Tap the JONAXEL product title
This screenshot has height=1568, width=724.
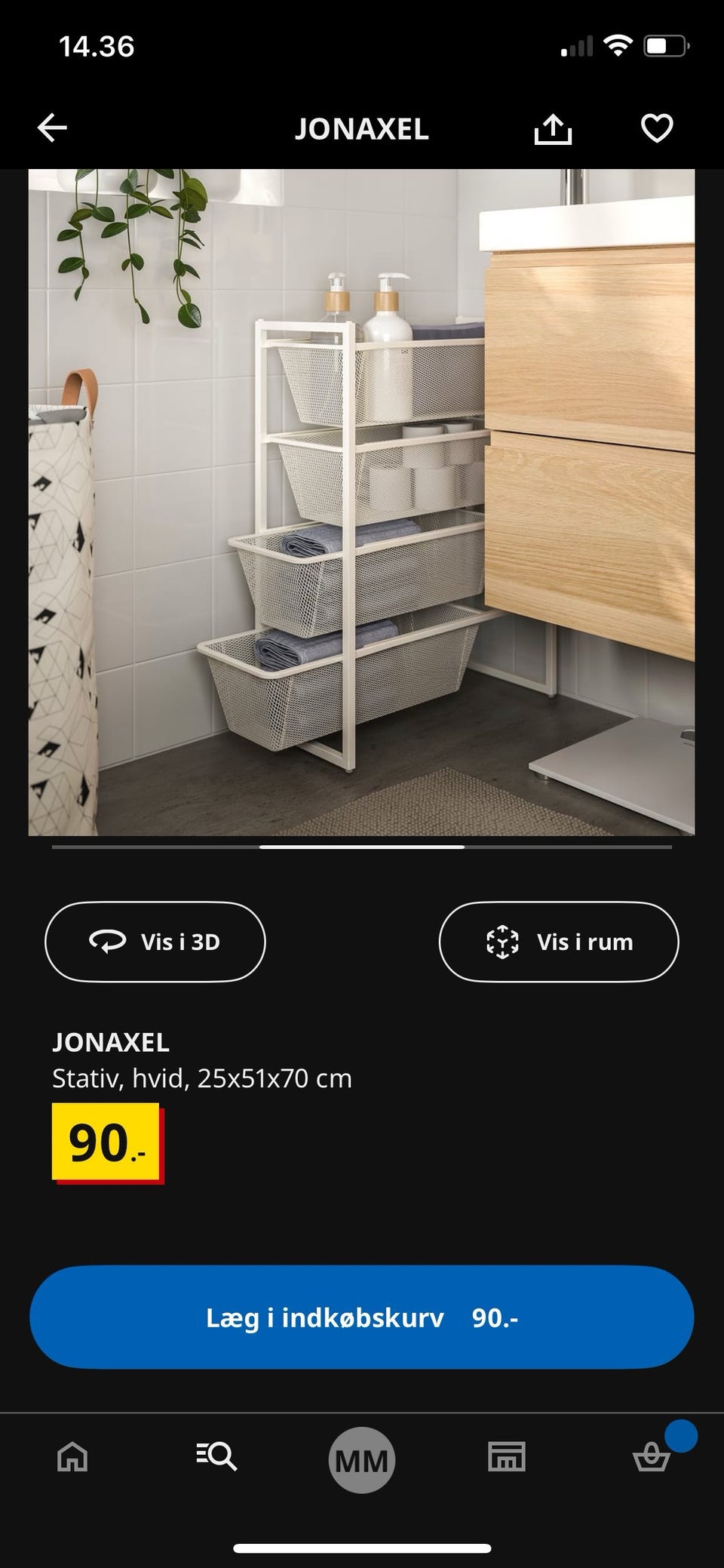click(x=111, y=1043)
